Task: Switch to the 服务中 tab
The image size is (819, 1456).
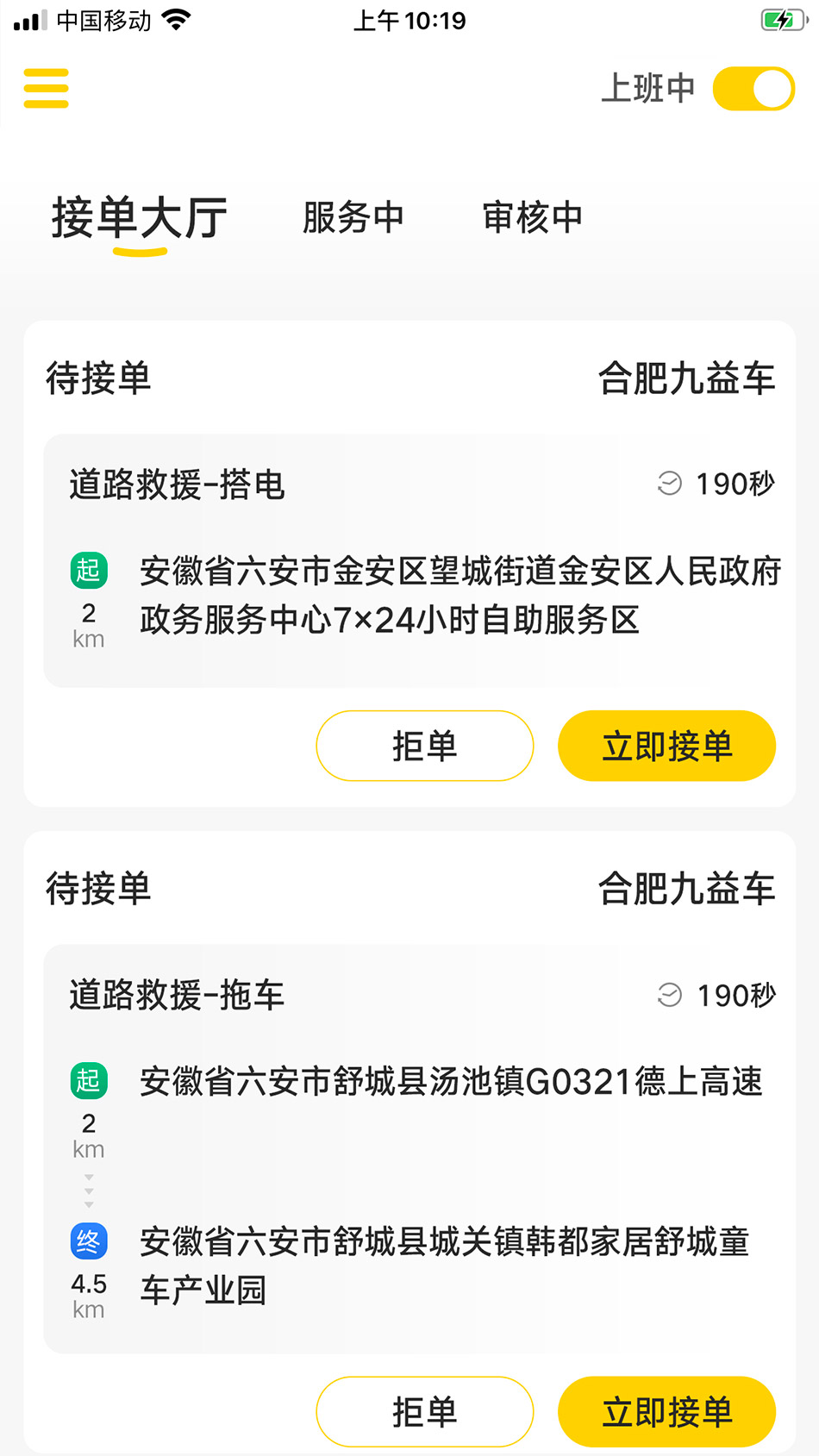Action: 353,217
